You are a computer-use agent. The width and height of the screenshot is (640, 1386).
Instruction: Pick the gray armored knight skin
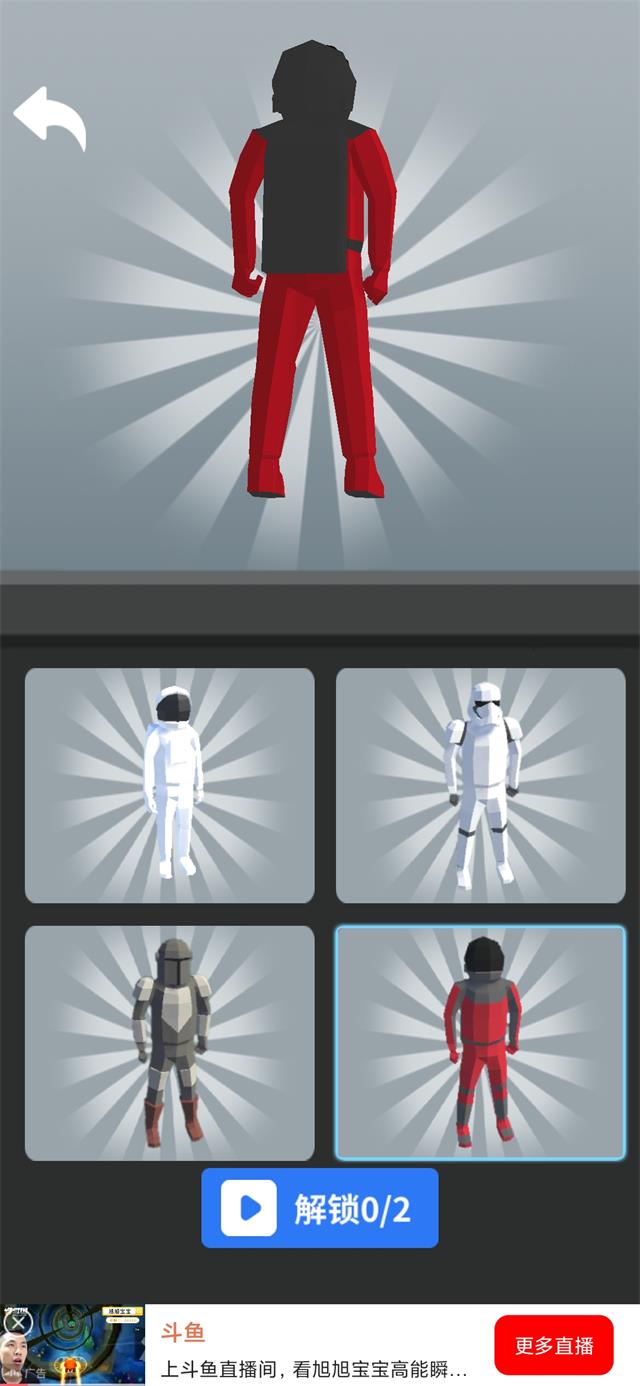170,1043
